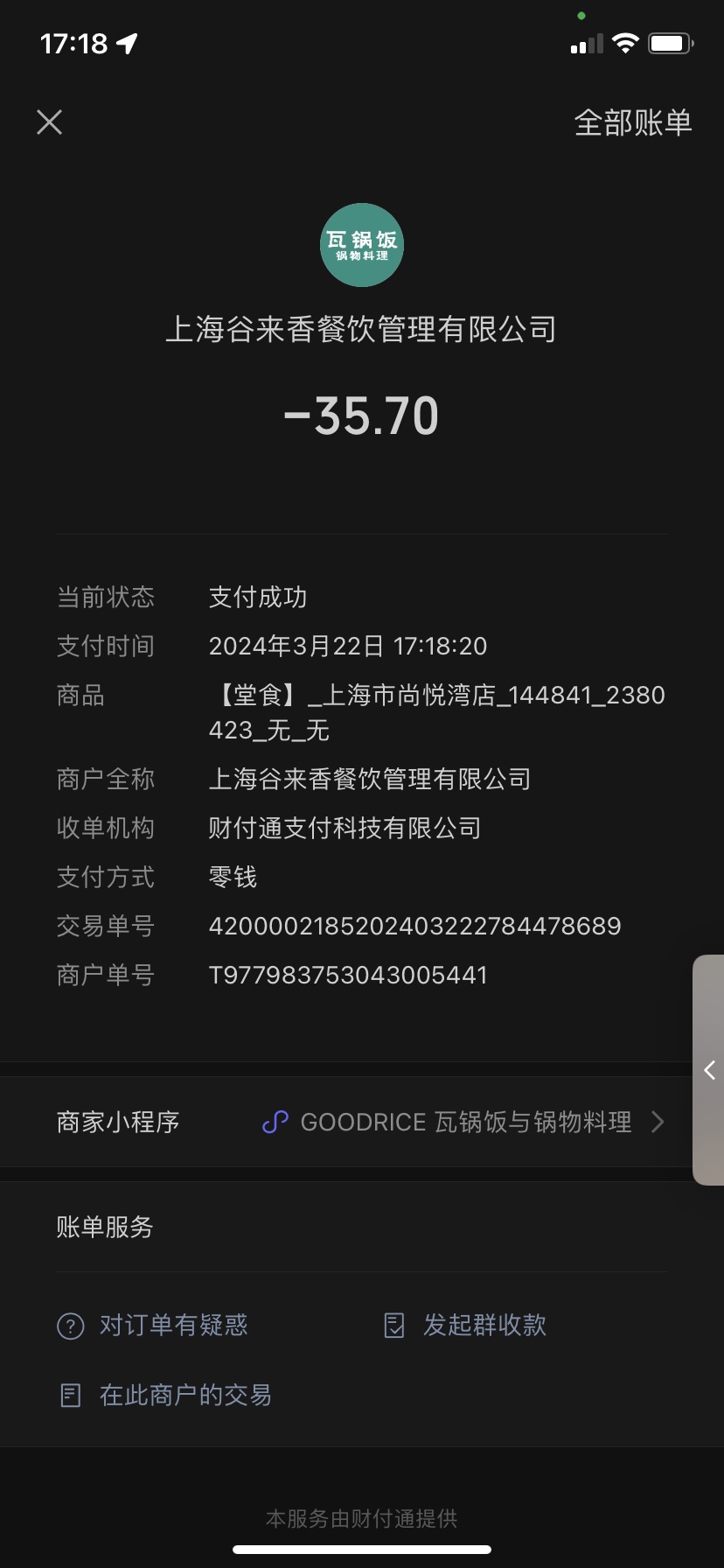Open 全部账单 to view all bills

[633, 122]
